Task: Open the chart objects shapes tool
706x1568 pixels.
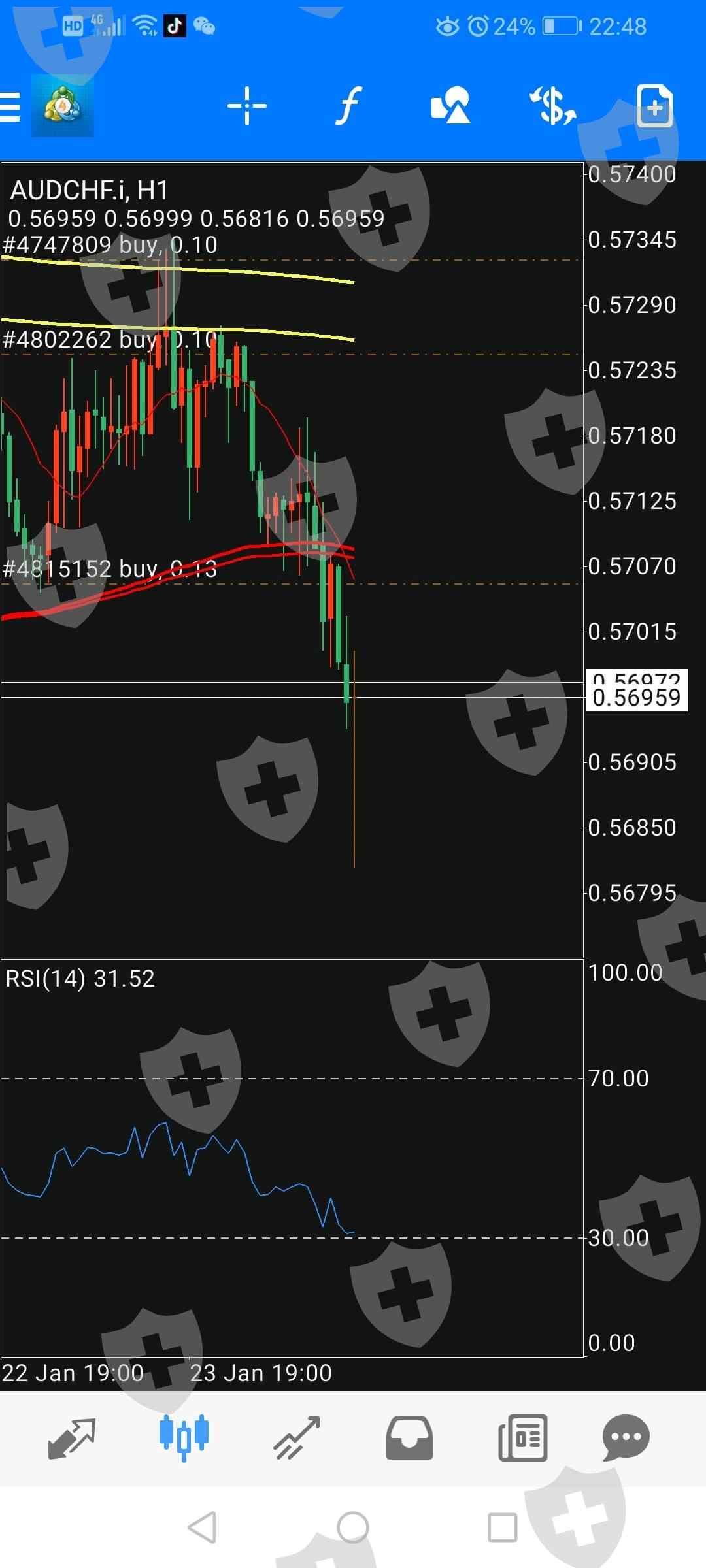Action: (x=450, y=105)
